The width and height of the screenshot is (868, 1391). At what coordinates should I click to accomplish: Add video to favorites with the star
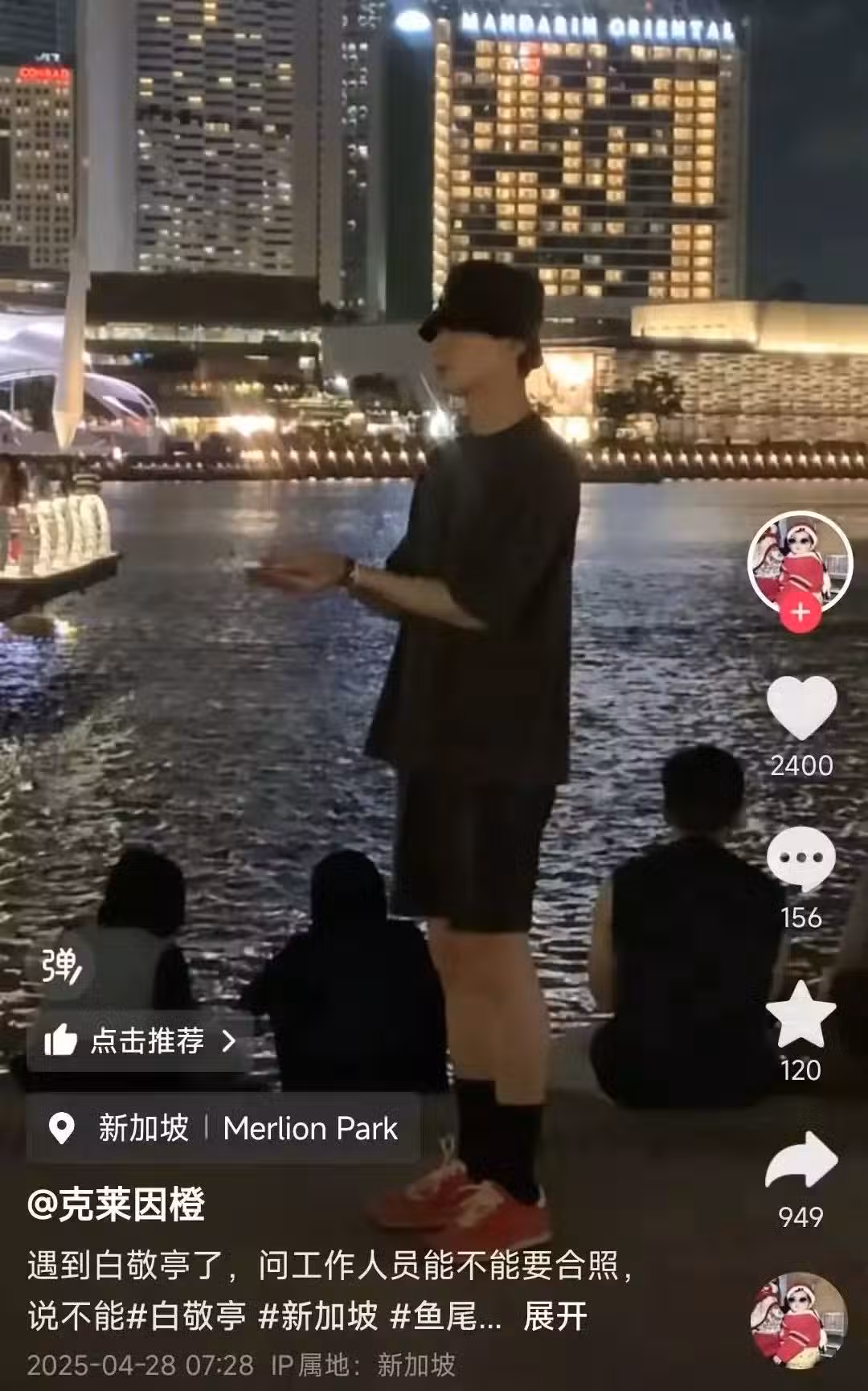(800, 1014)
